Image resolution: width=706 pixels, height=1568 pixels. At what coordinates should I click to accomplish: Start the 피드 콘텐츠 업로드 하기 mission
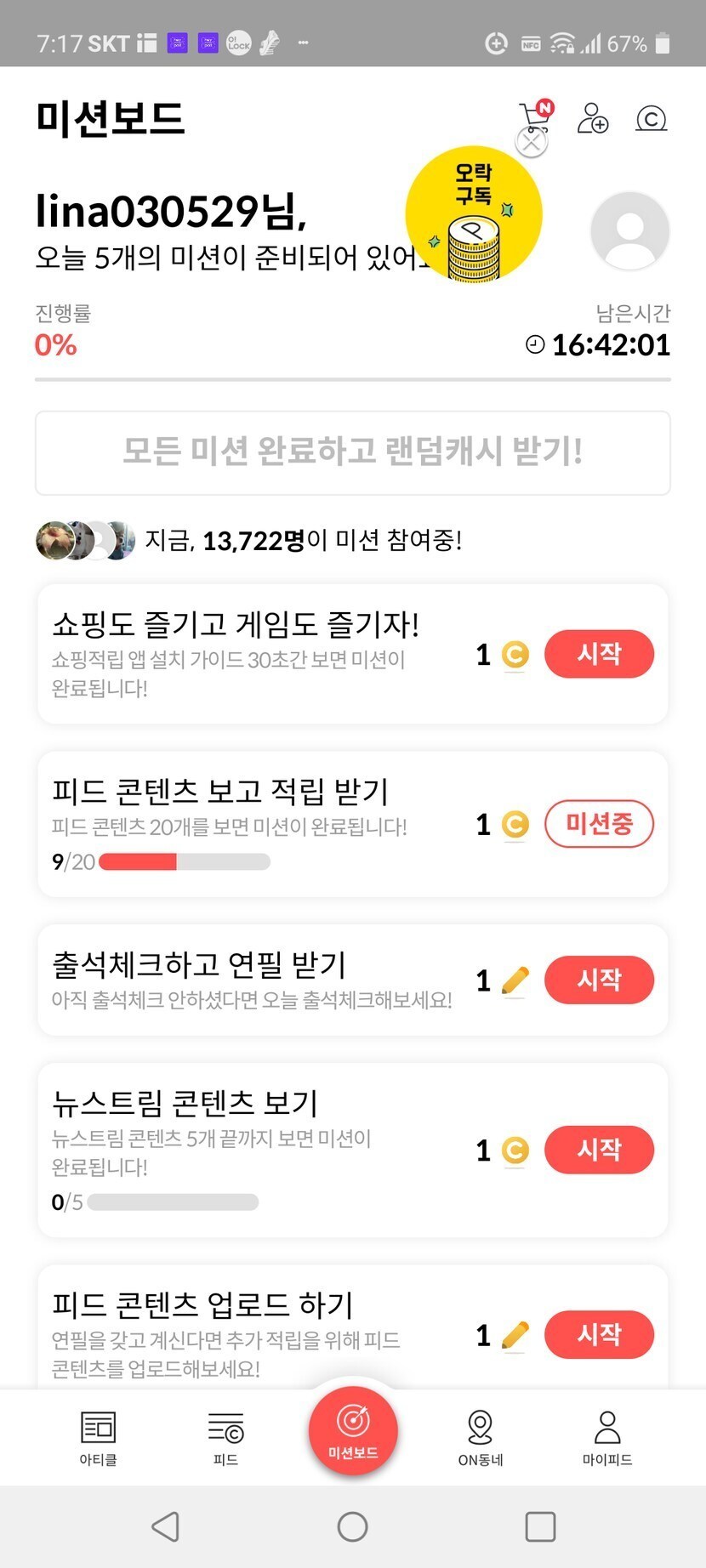point(599,1334)
